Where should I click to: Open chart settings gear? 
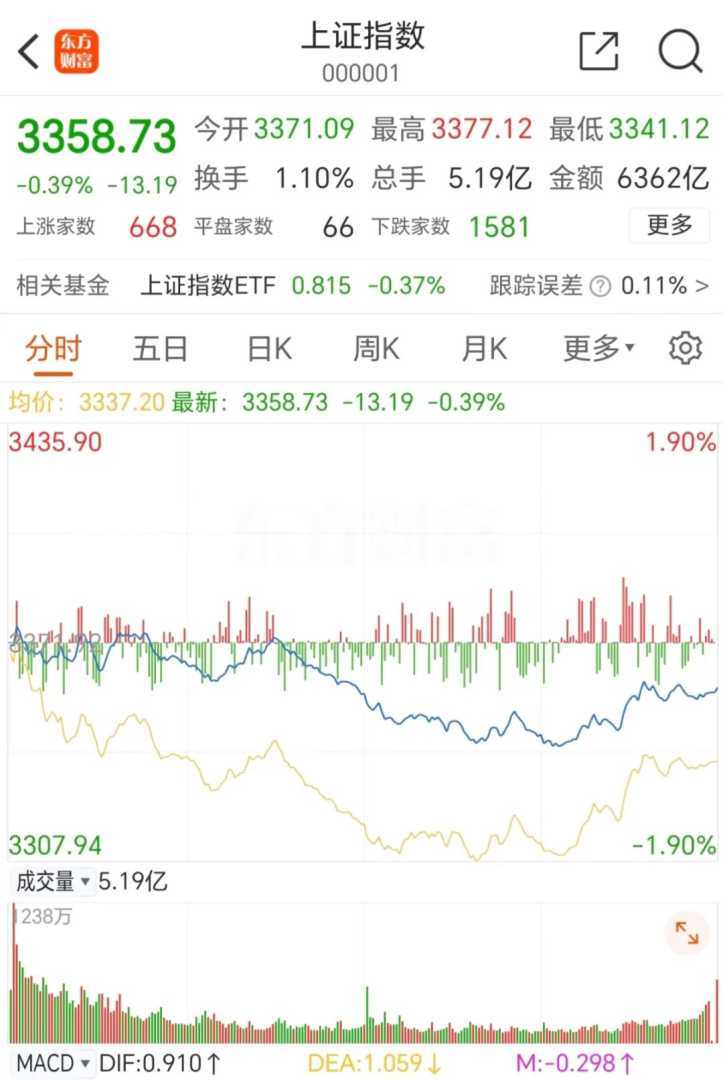click(x=685, y=349)
